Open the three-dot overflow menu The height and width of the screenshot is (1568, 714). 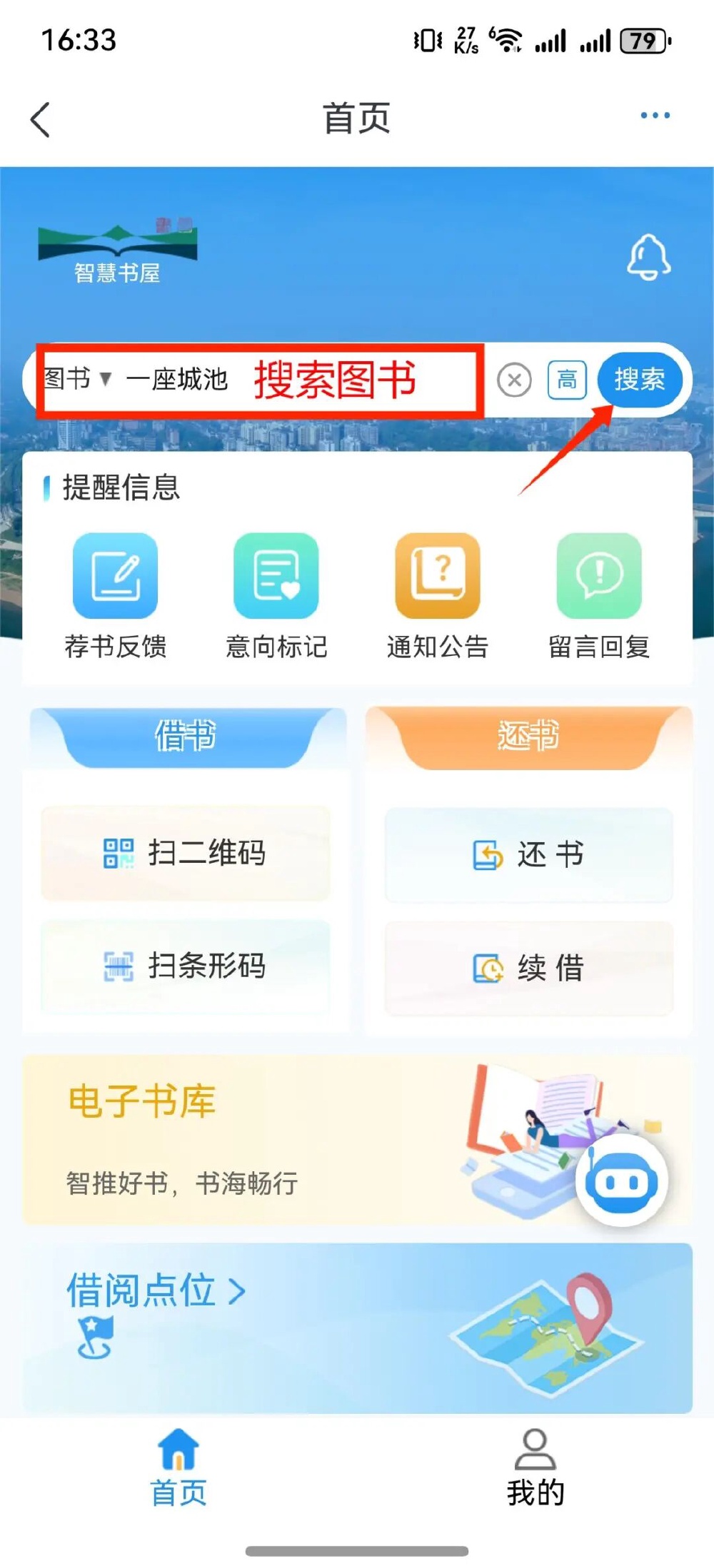(x=655, y=116)
